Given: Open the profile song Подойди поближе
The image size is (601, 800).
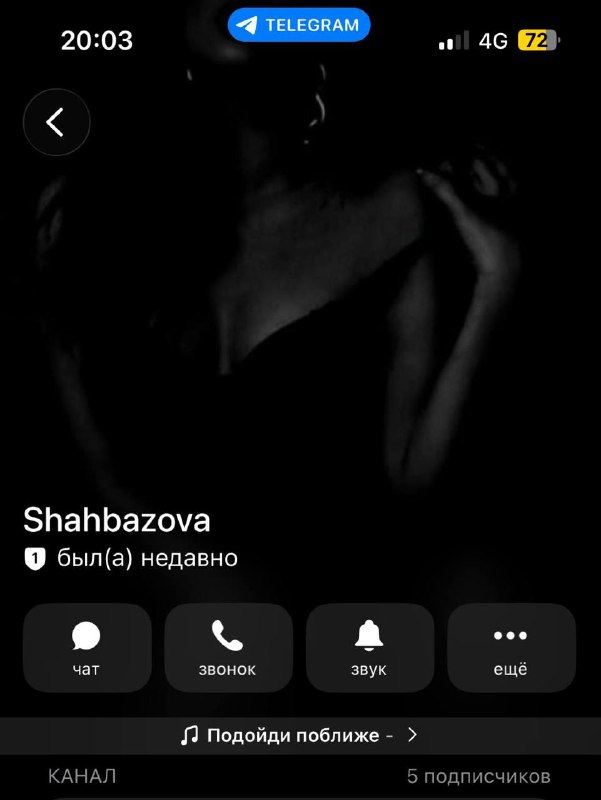Looking at the screenshot, I should [300, 736].
